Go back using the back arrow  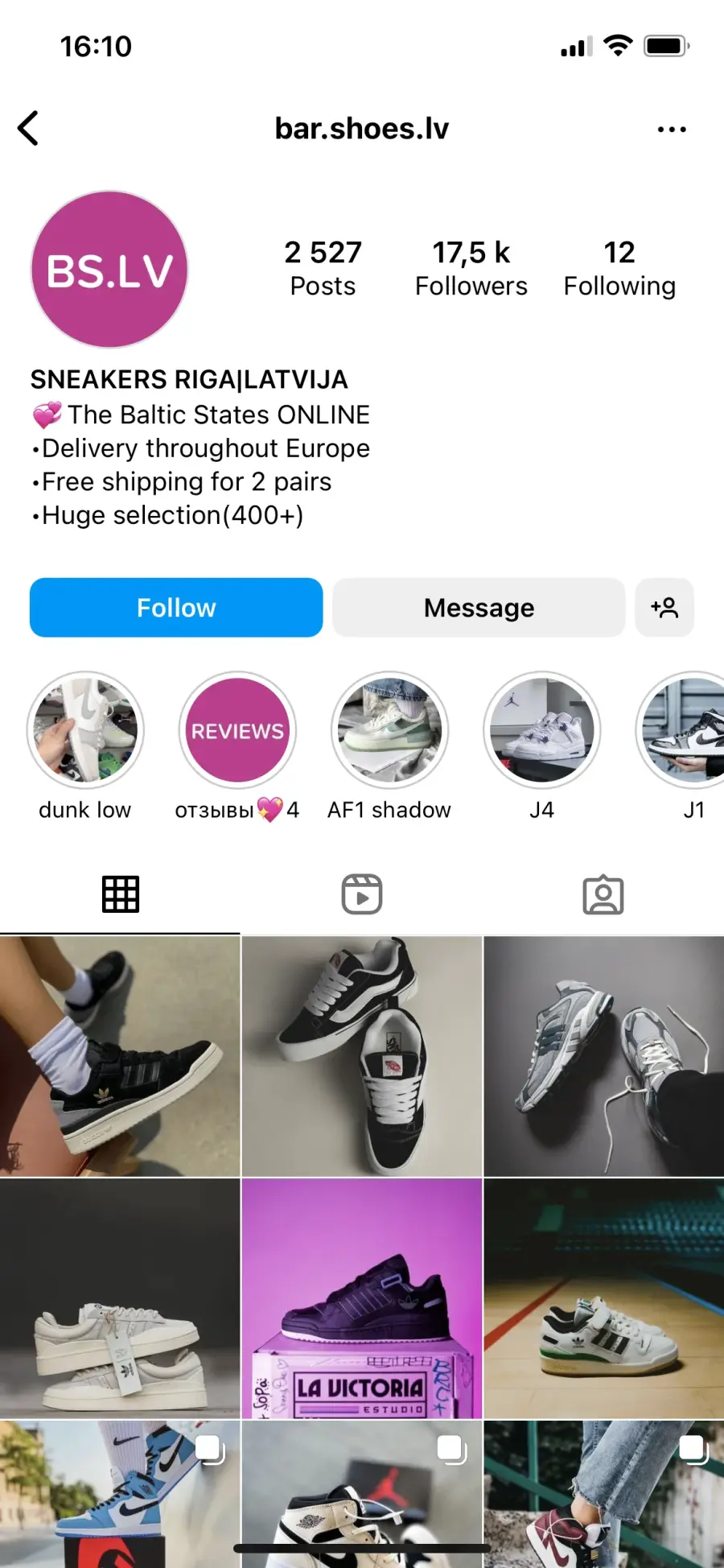pyautogui.click(x=28, y=128)
